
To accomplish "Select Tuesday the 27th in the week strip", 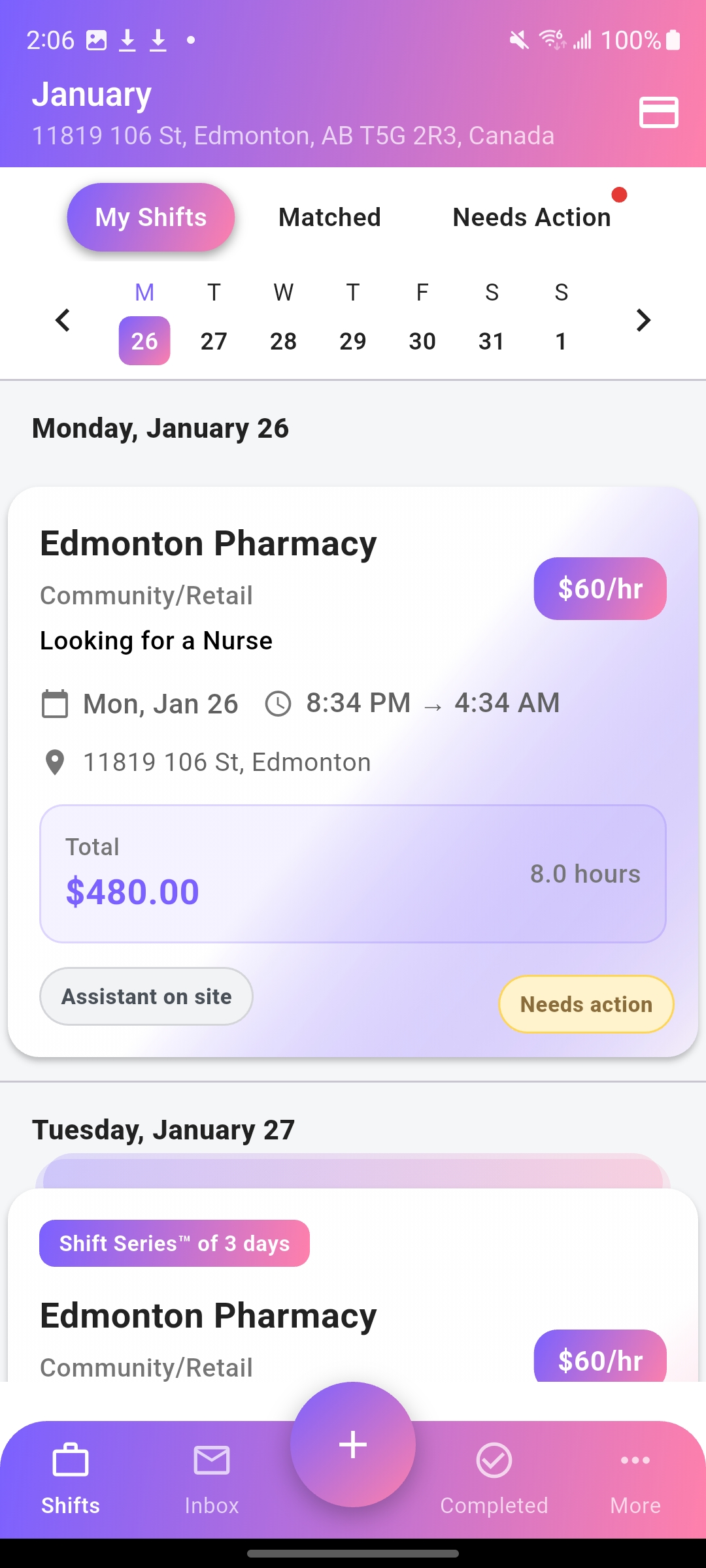I will coord(214,340).
